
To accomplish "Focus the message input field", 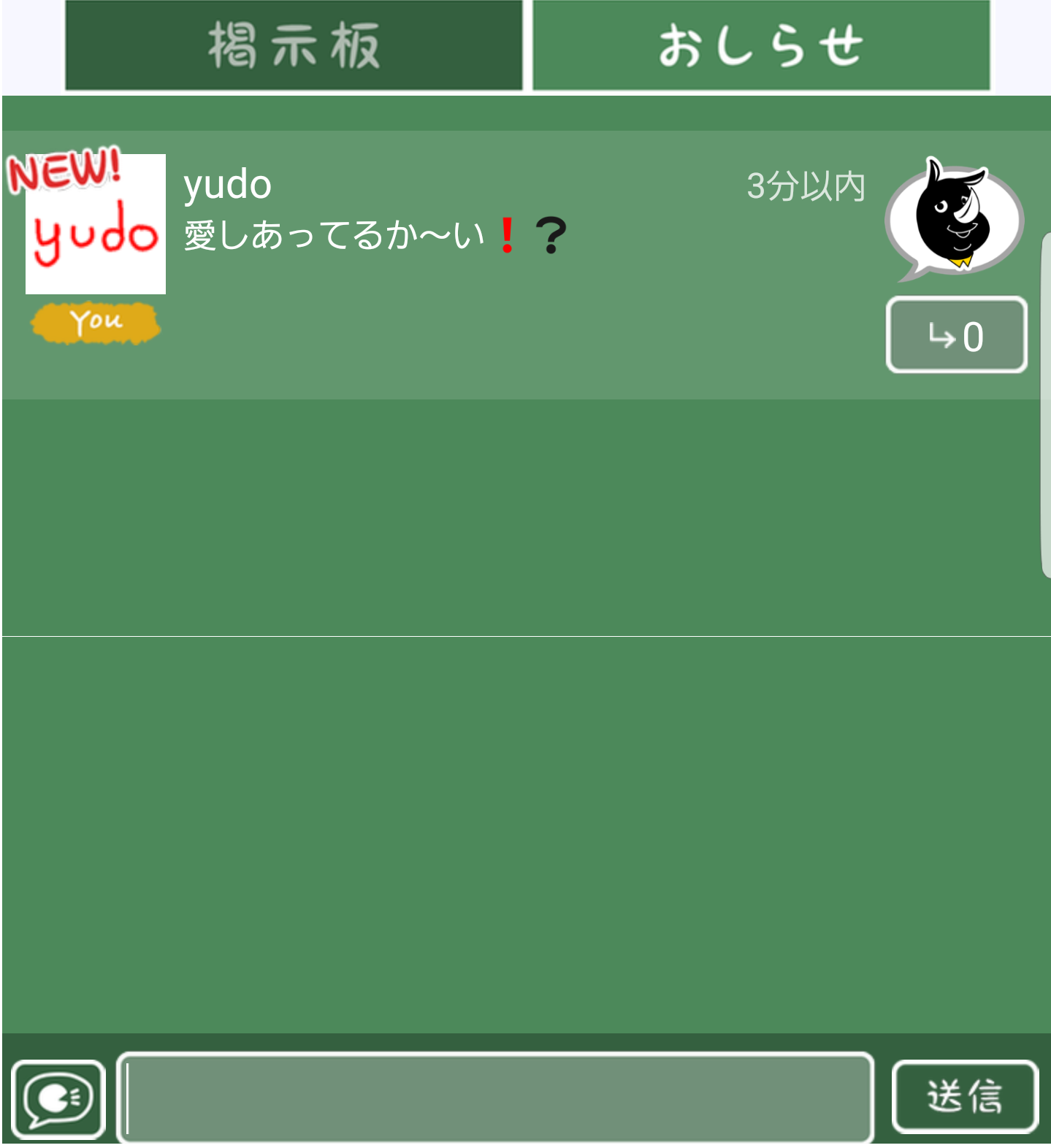I will coord(495,1097).
